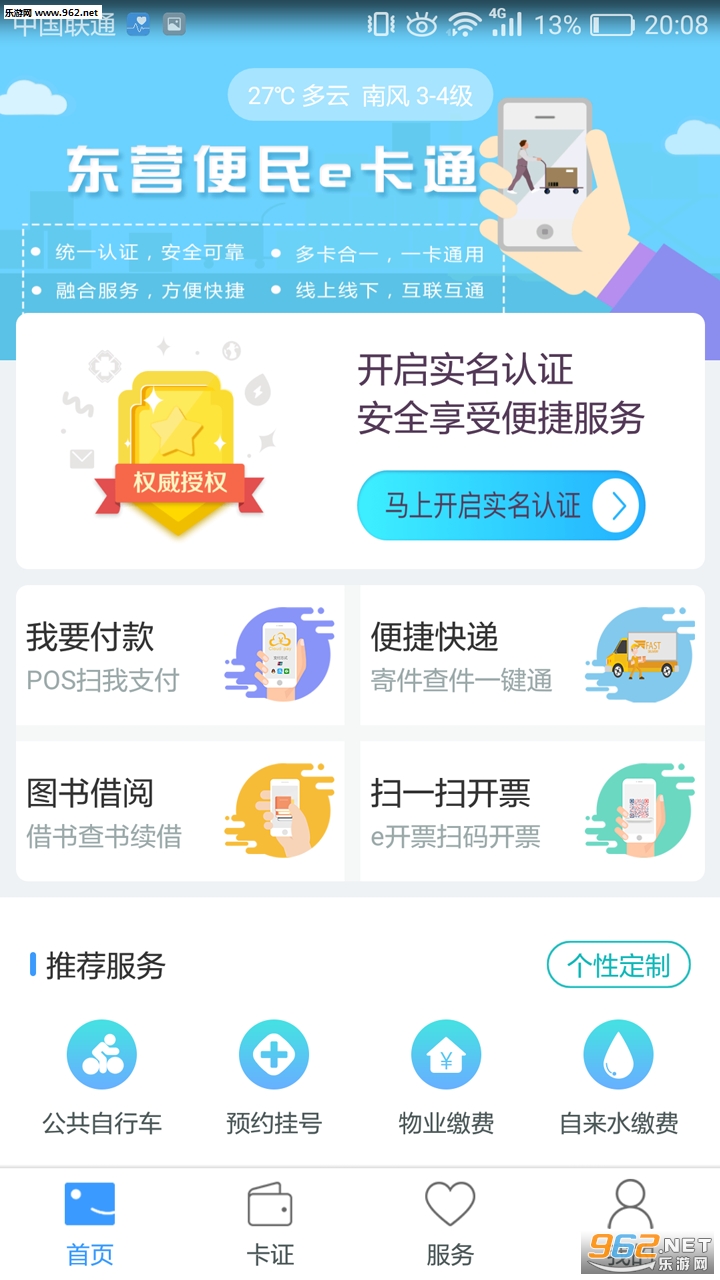The width and height of the screenshot is (720, 1280).
Task: Open 扫一扫开票 invoice card
Action: (x=532, y=811)
